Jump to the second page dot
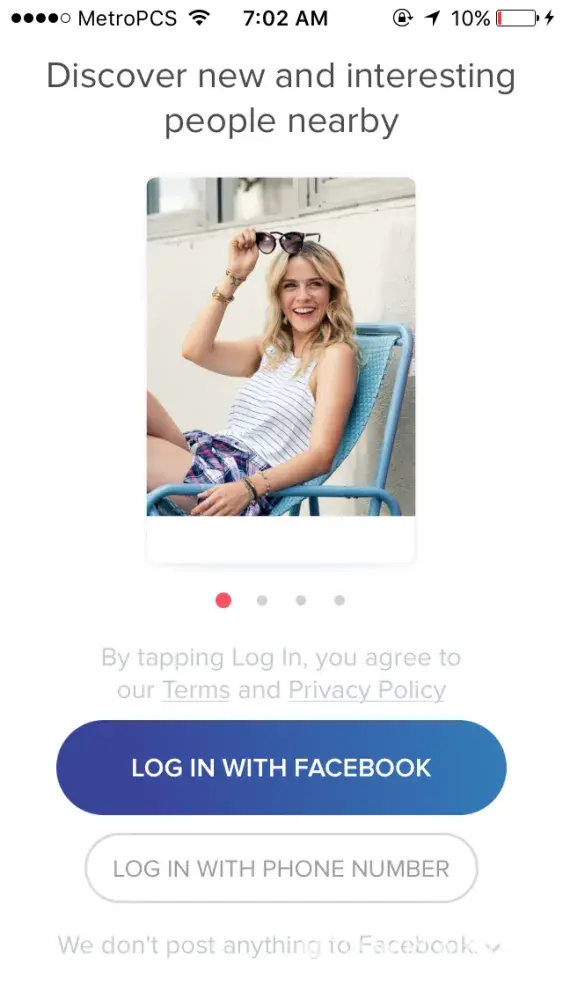 click(x=262, y=600)
